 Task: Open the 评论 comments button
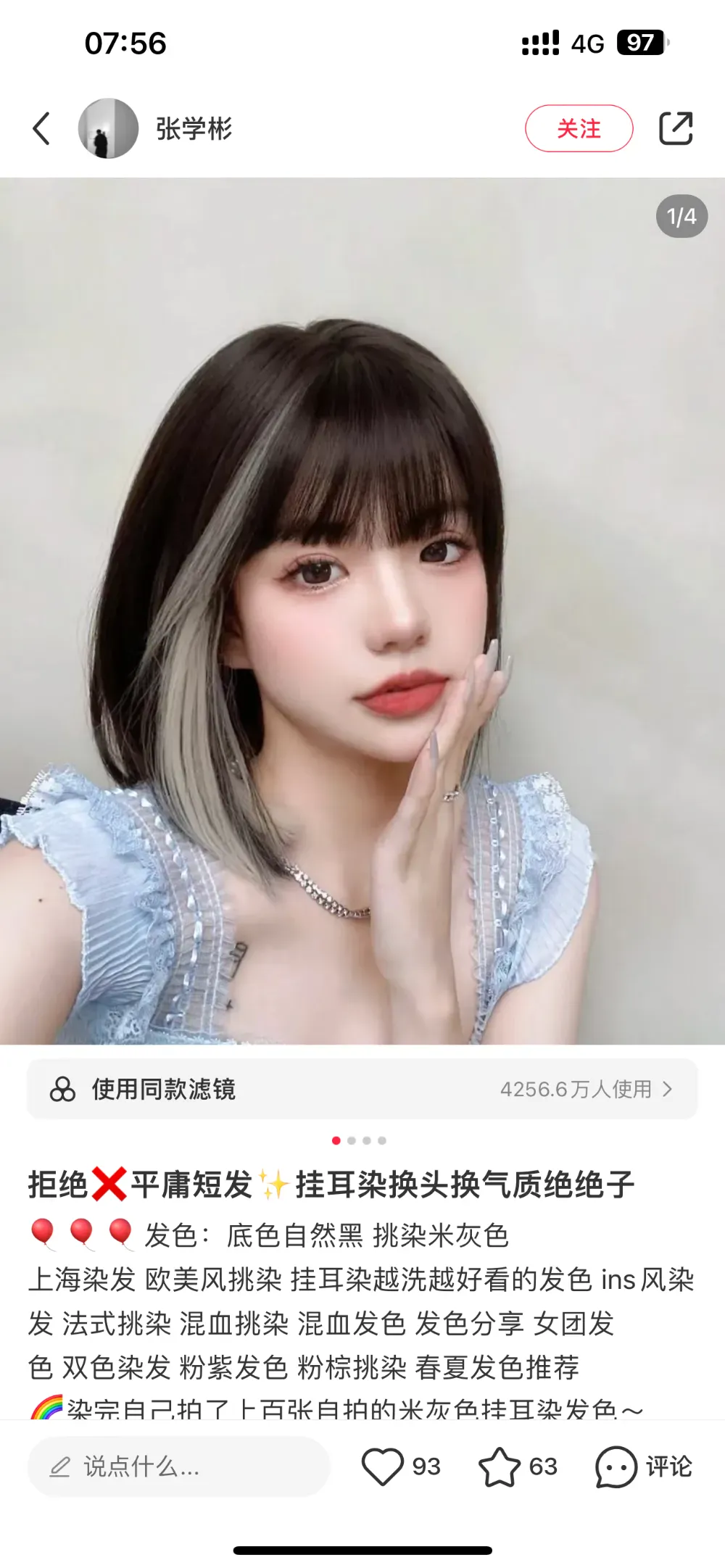[644, 1467]
